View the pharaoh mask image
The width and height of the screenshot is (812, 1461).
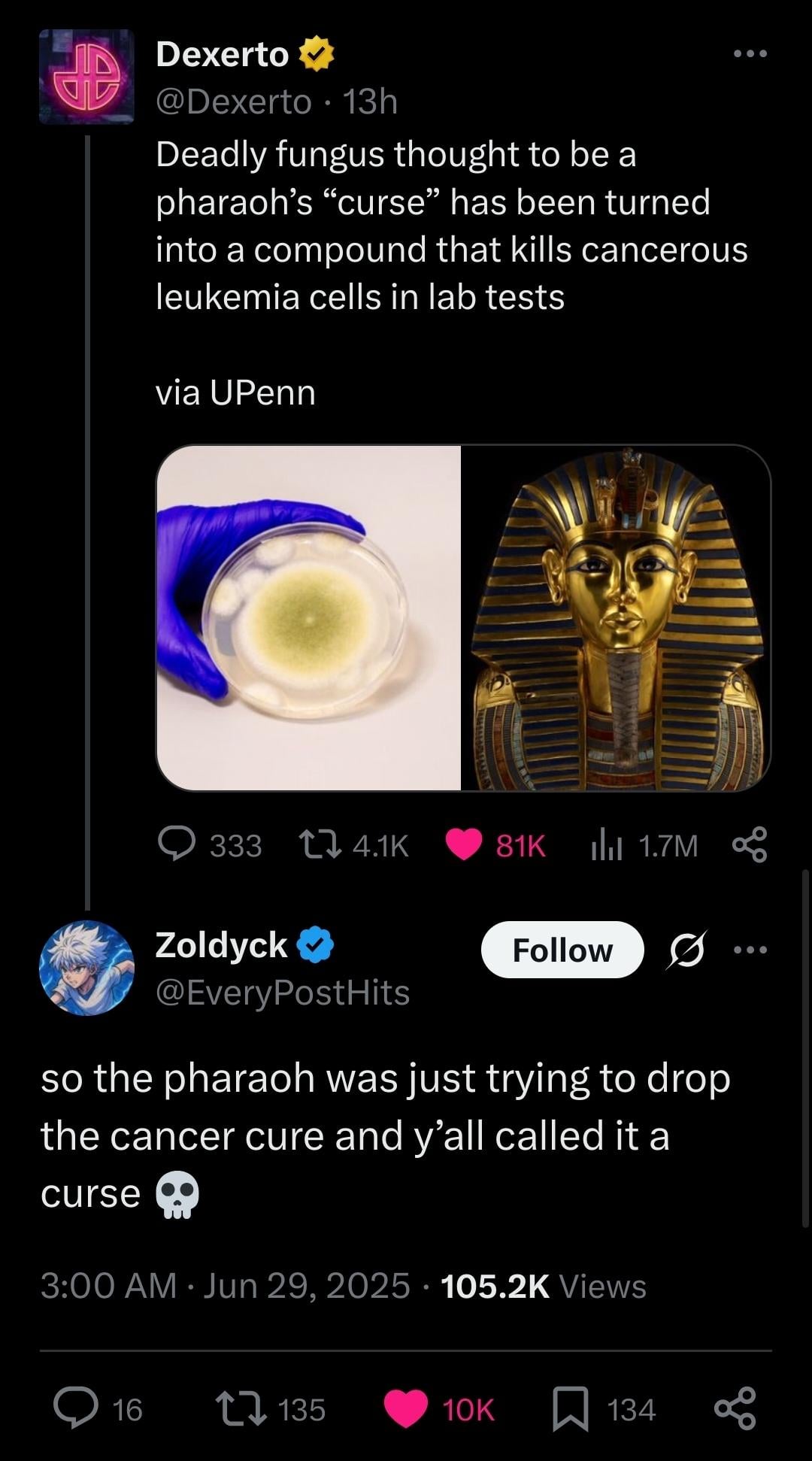click(617, 617)
